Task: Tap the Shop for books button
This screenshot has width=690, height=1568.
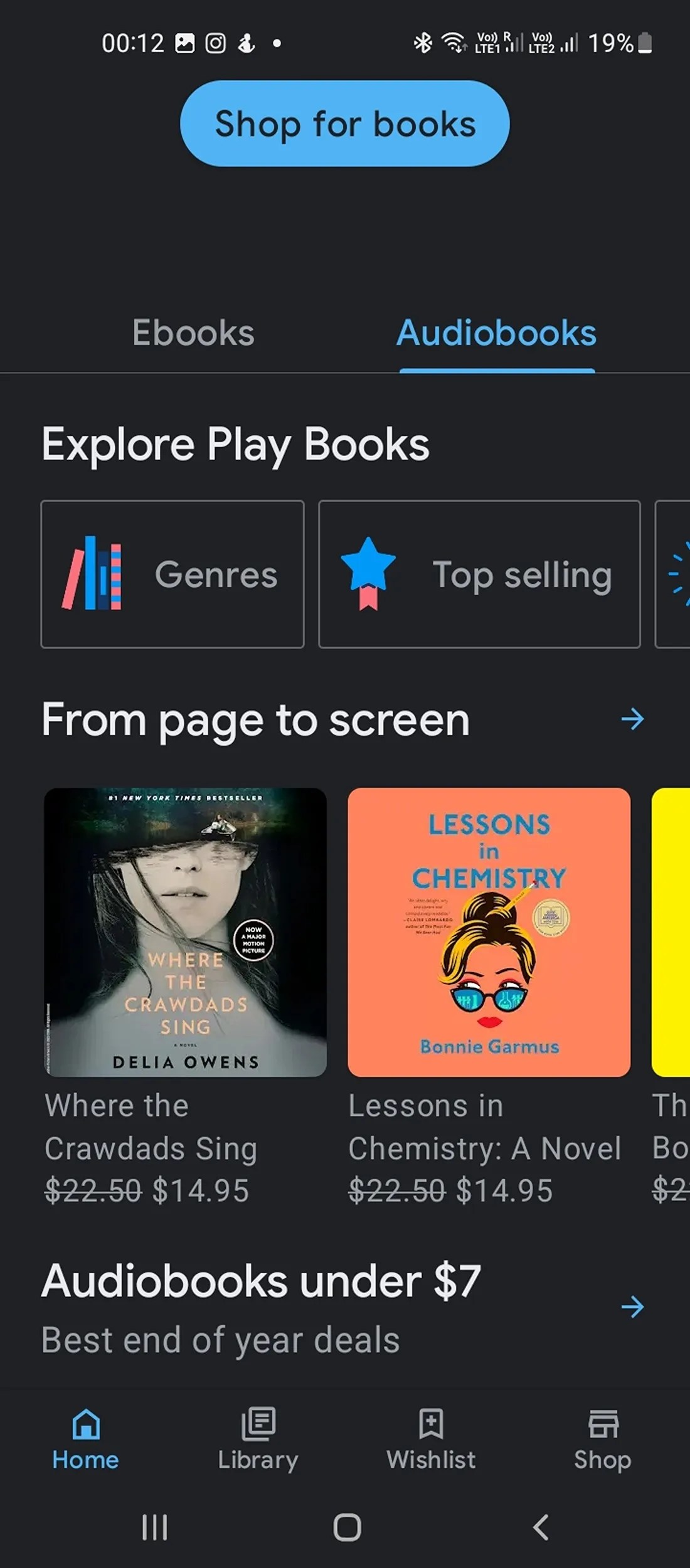Action: (x=345, y=123)
